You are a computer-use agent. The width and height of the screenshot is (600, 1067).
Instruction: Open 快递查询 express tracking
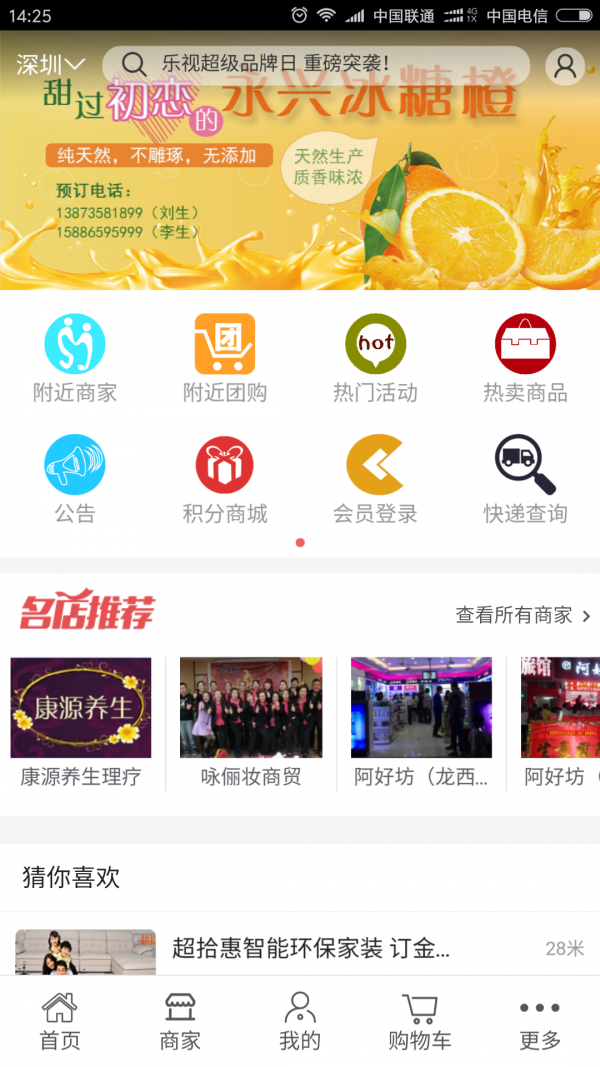pyautogui.click(x=525, y=479)
